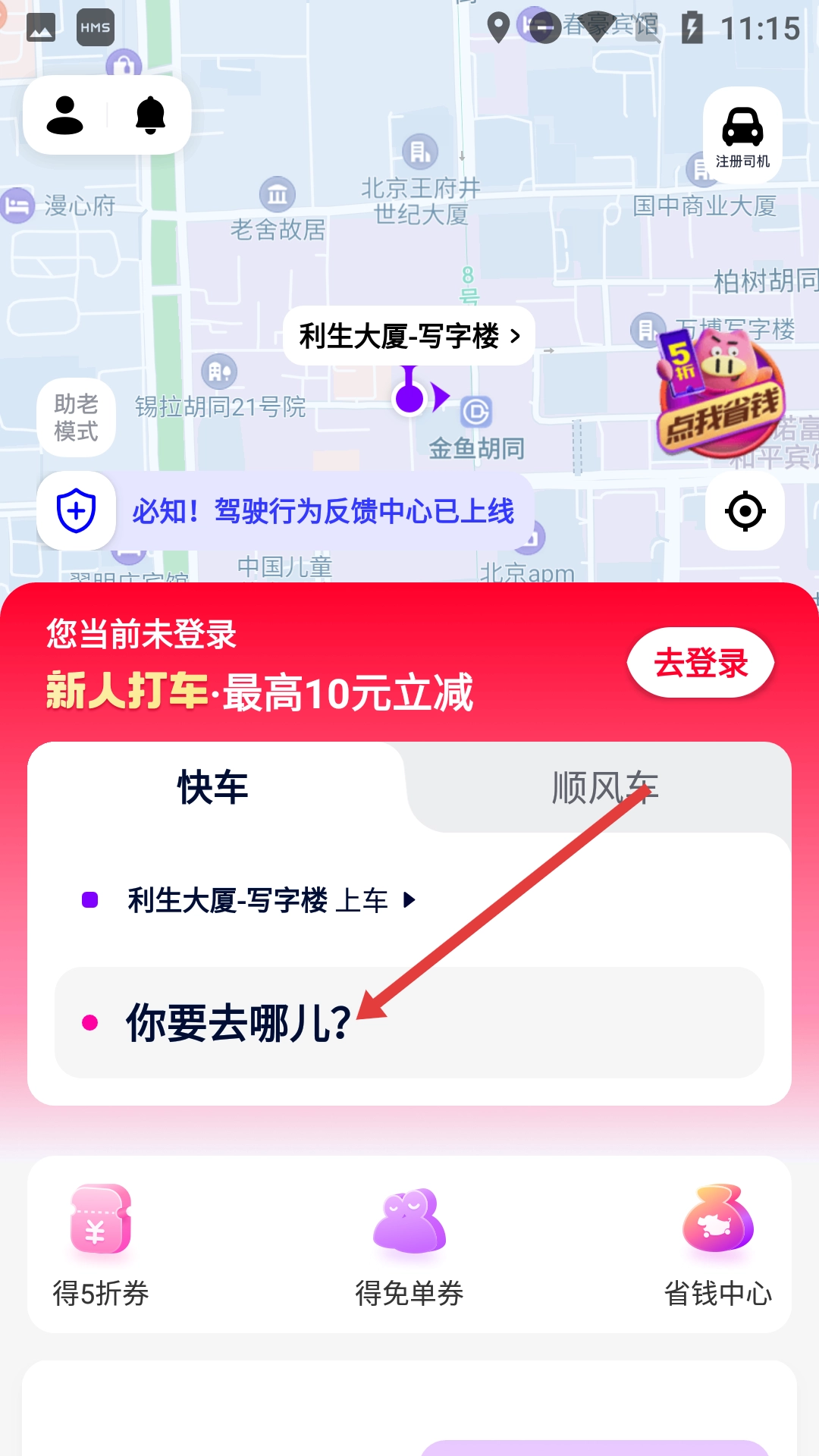Switch to the 顺风车 tab
This screenshot has height=1456, width=819.
coord(604,787)
